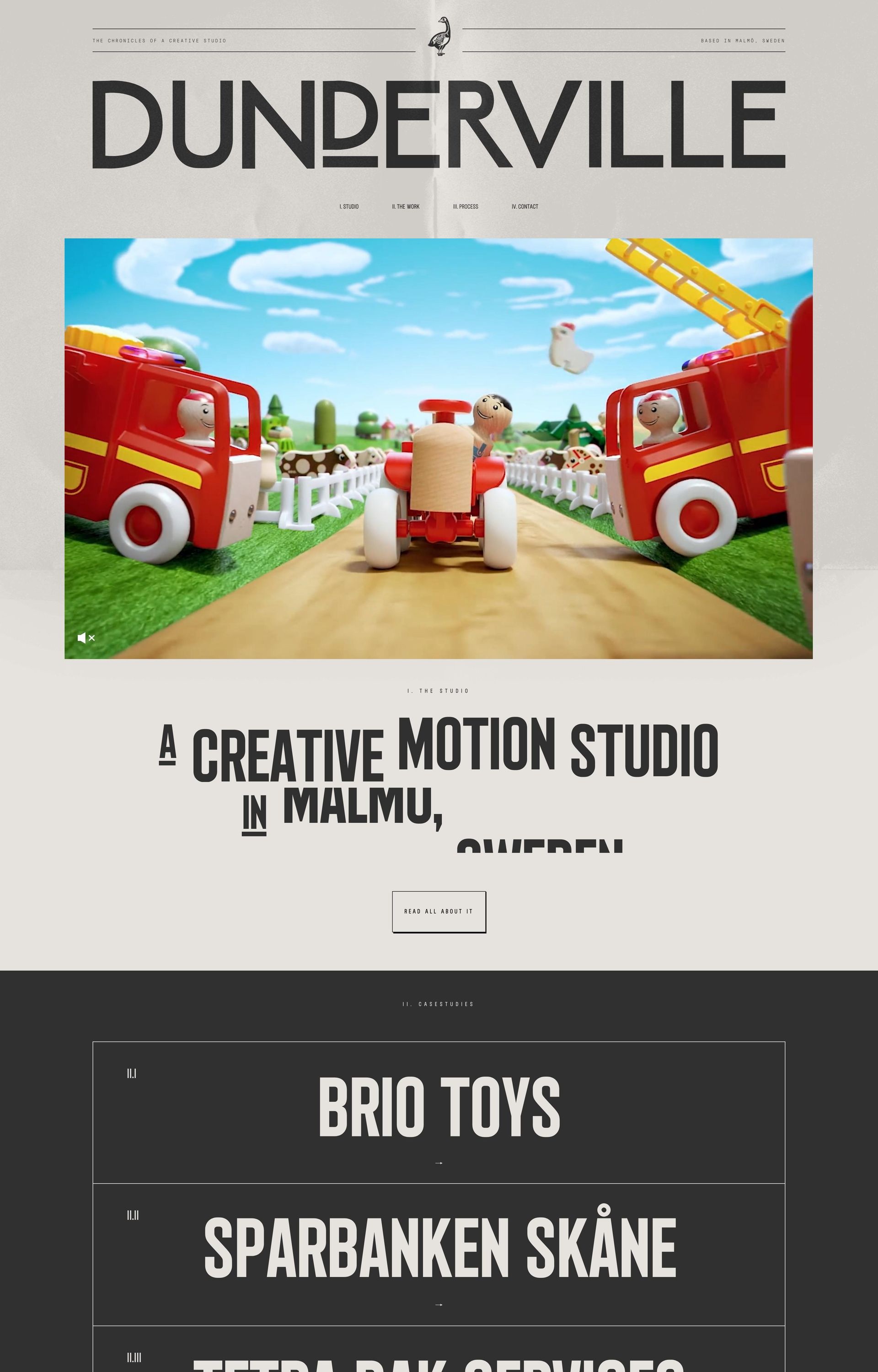
Task: Tap the goose logo in header
Action: [x=439, y=37]
